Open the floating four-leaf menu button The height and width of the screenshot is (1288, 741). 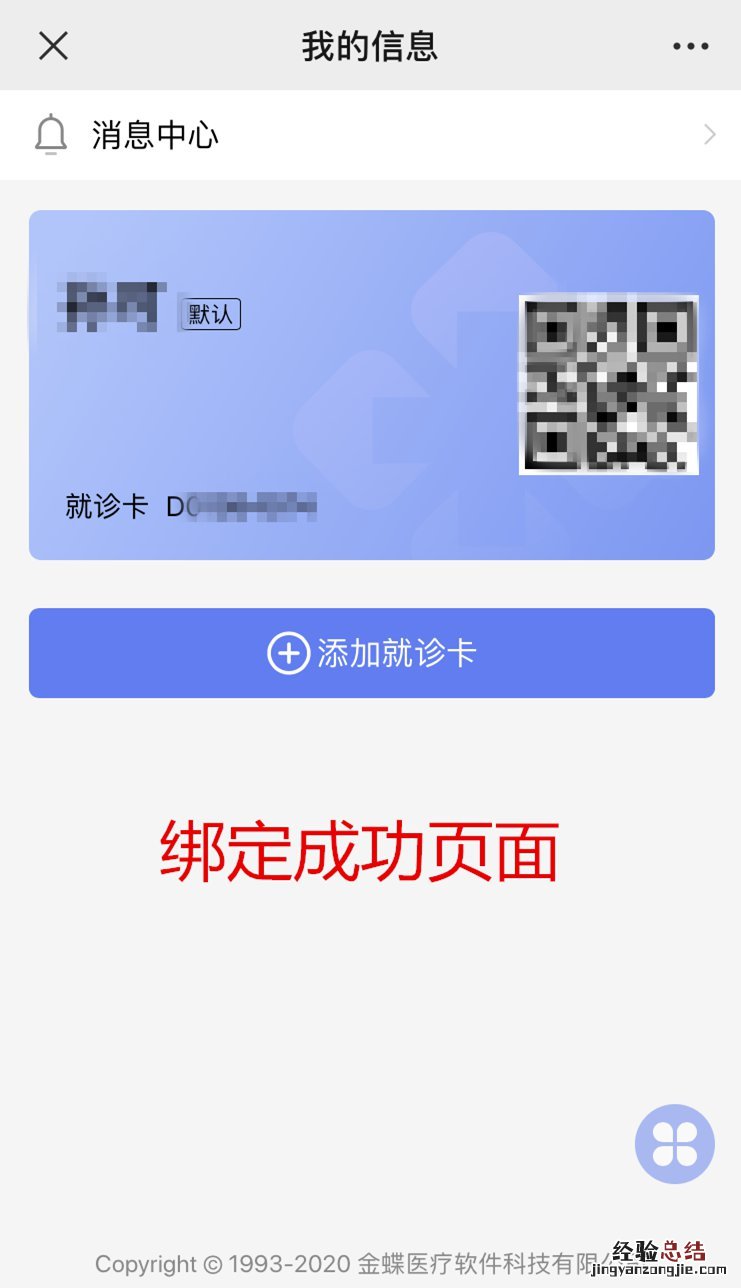coord(674,1144)
